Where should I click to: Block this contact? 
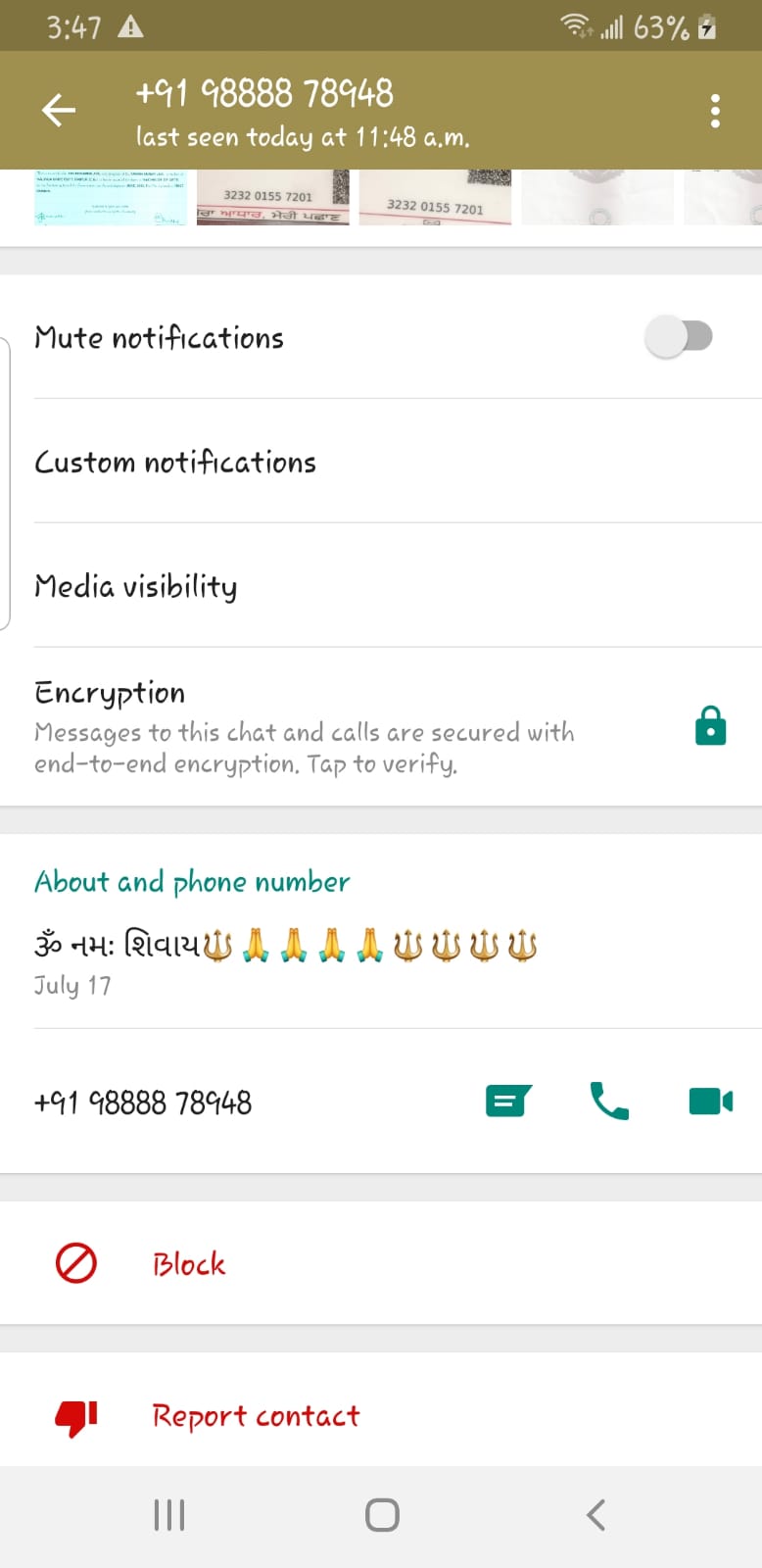[381, 1263]
